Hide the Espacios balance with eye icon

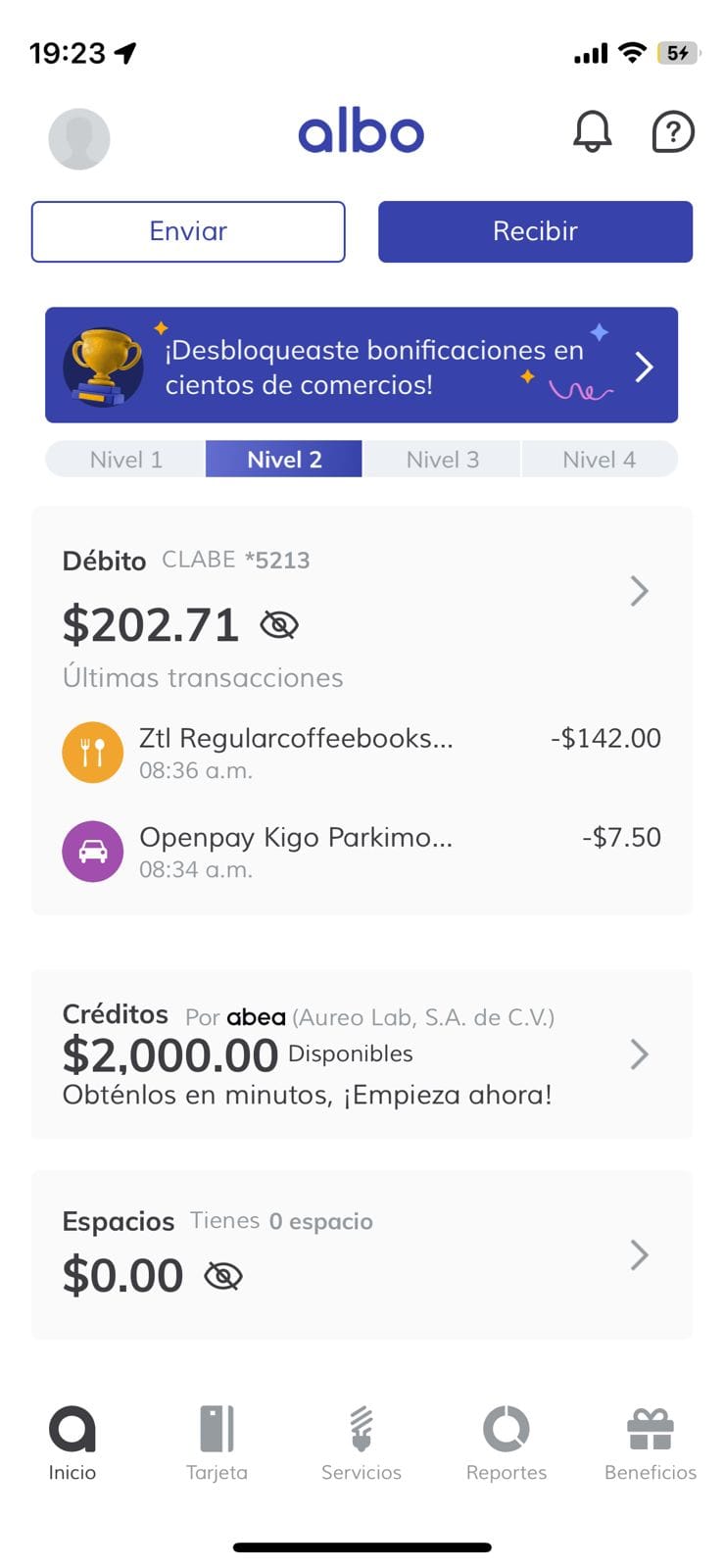click(223, 1276)
